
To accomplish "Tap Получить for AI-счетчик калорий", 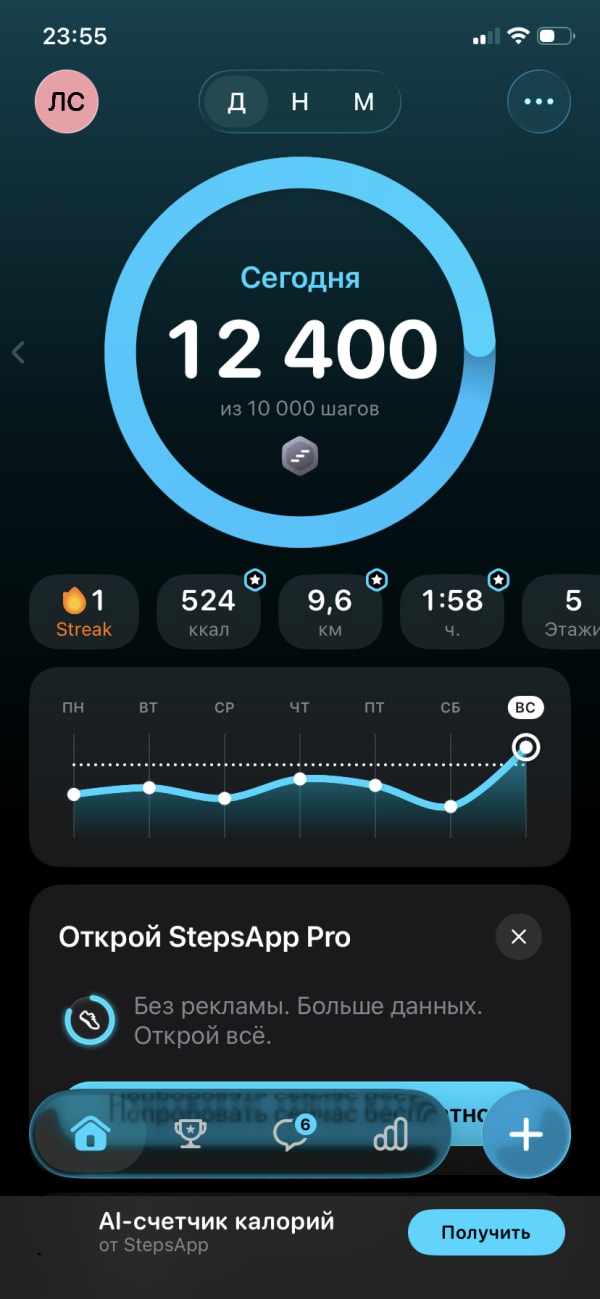I will click(486, 1232).
